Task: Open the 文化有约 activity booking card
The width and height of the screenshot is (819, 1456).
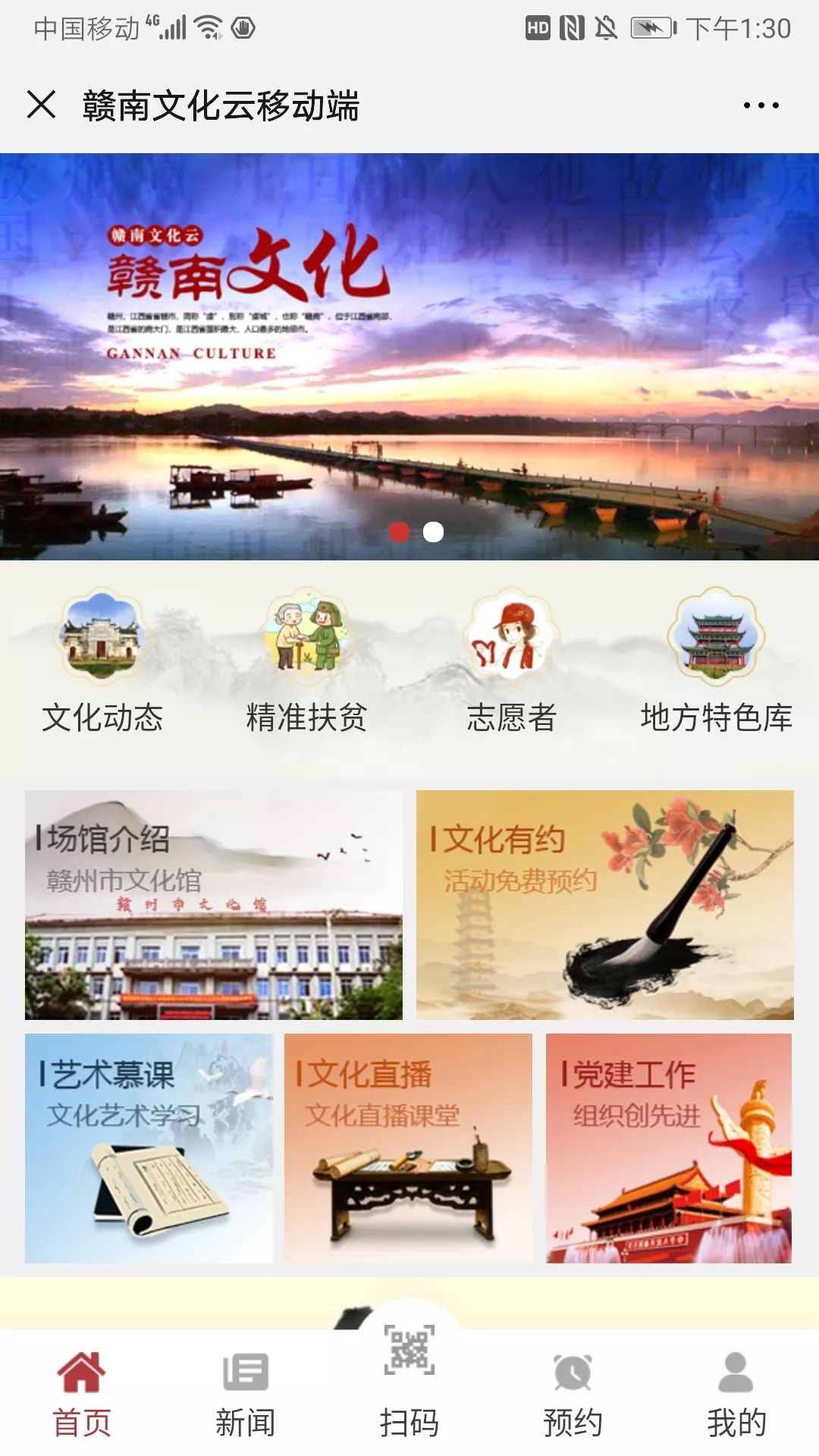Action: [604, 905]
